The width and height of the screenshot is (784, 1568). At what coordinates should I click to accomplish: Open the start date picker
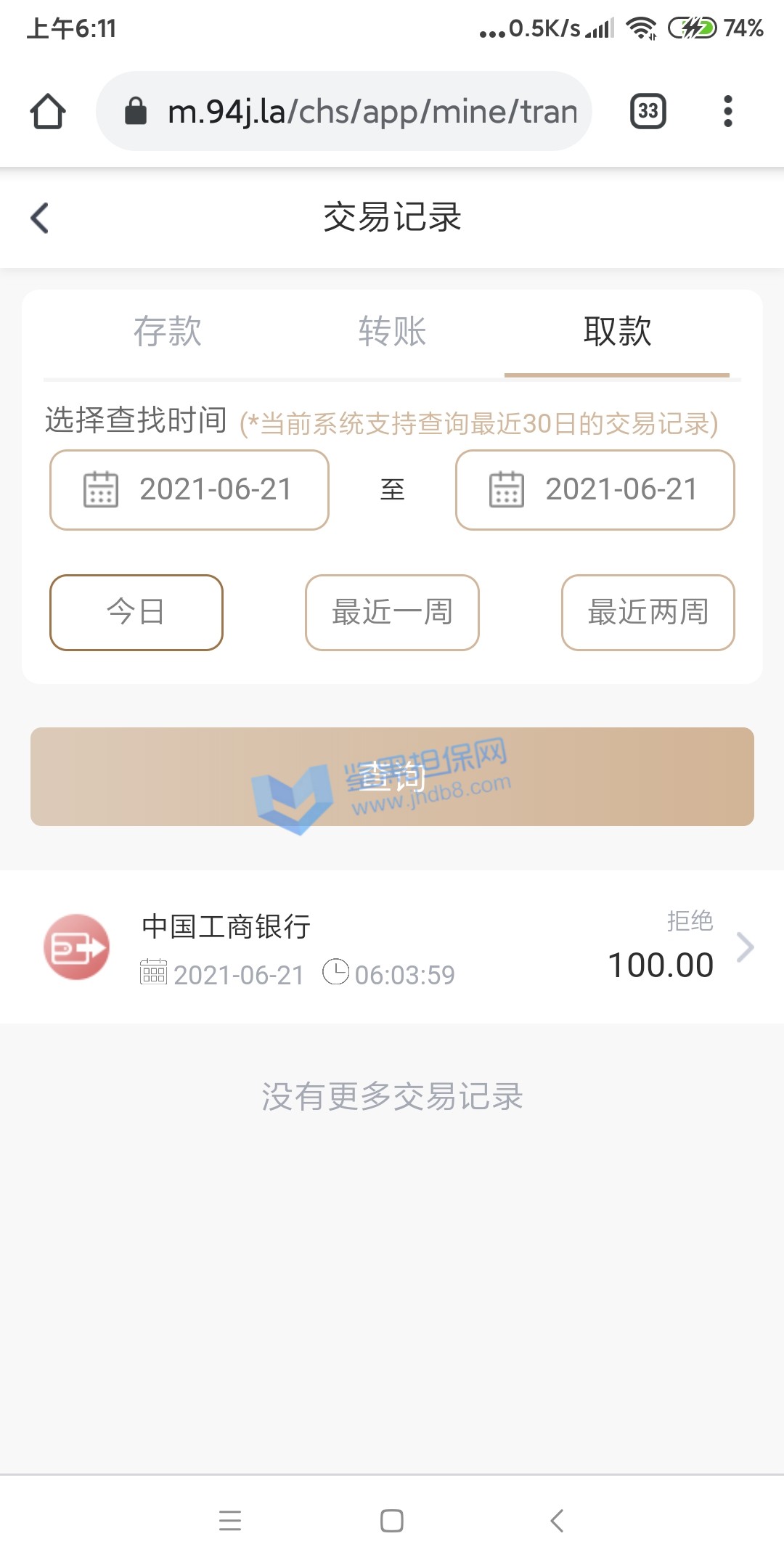tap(189, 490)
